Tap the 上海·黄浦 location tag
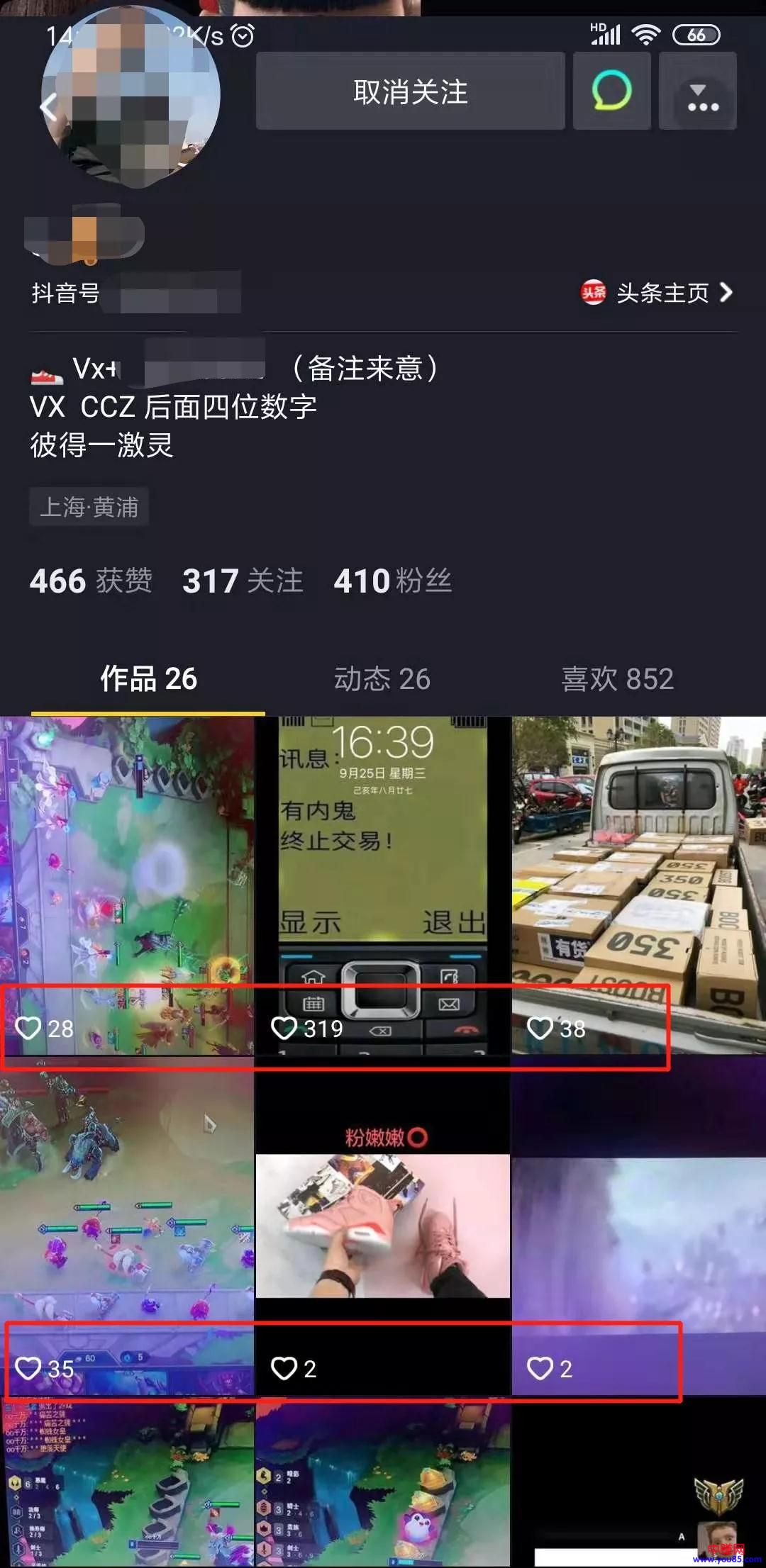Viewport: 766px width, 1568px height. (x=89, y=508)
